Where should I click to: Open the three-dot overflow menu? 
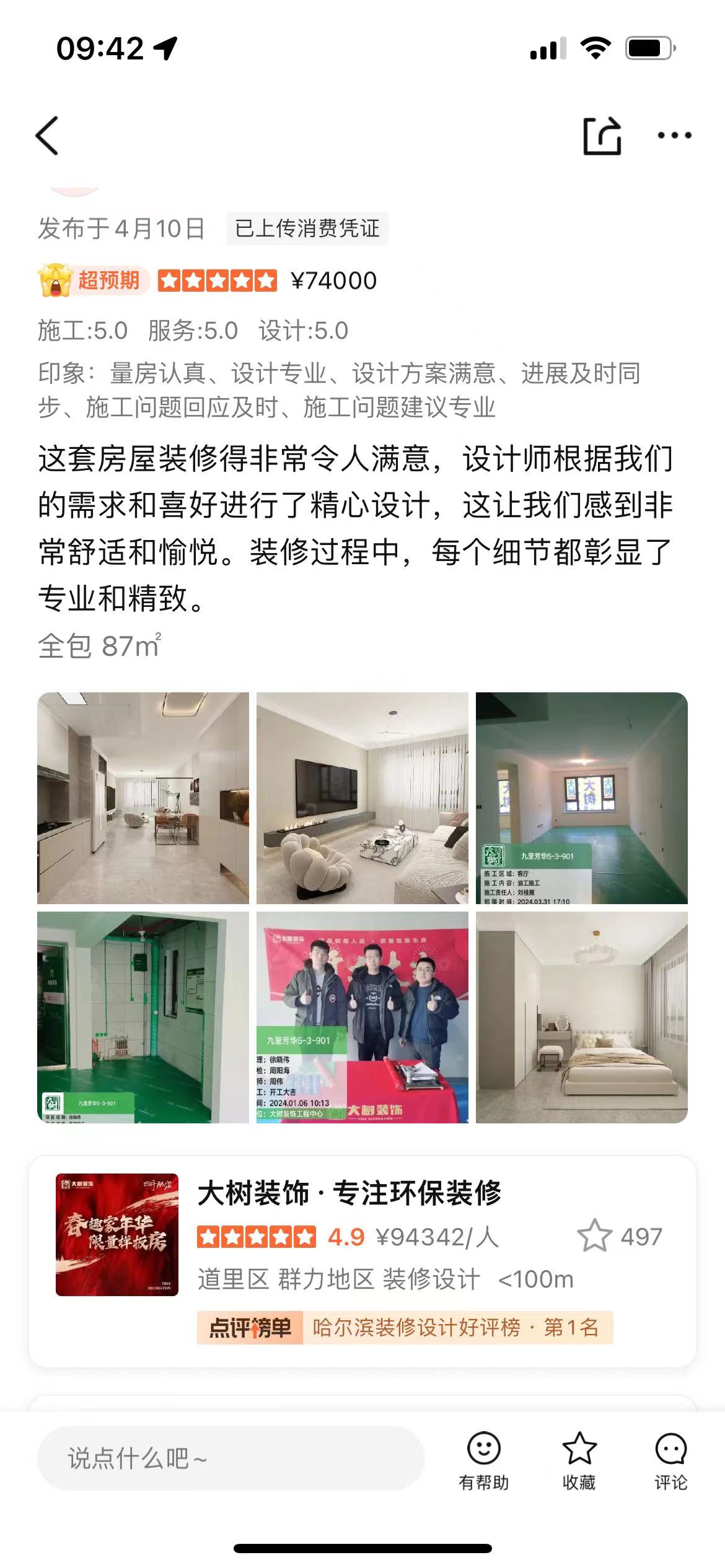[x=674, y=135]
